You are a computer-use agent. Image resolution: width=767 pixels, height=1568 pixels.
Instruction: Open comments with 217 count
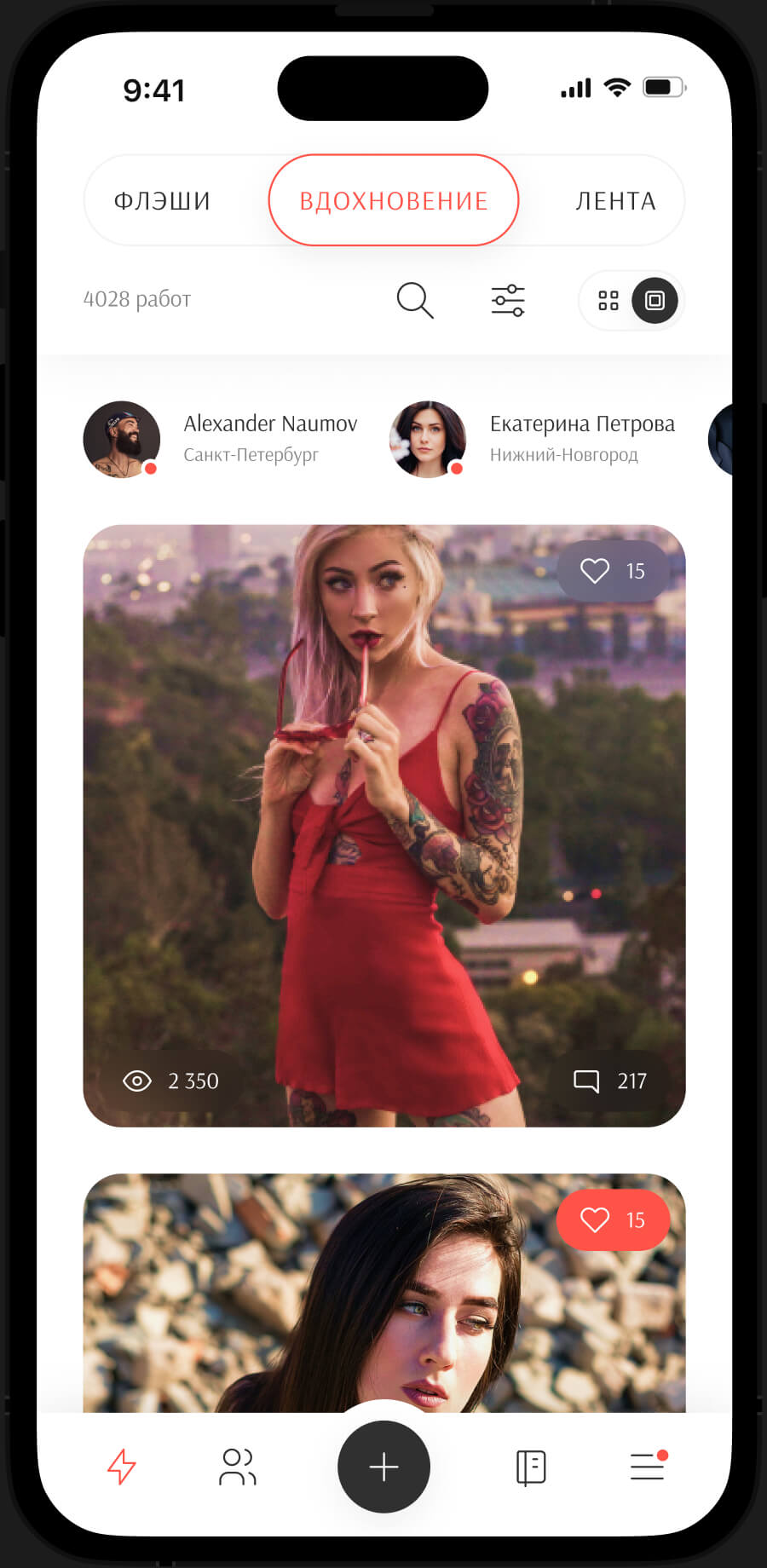[610, 1081]
